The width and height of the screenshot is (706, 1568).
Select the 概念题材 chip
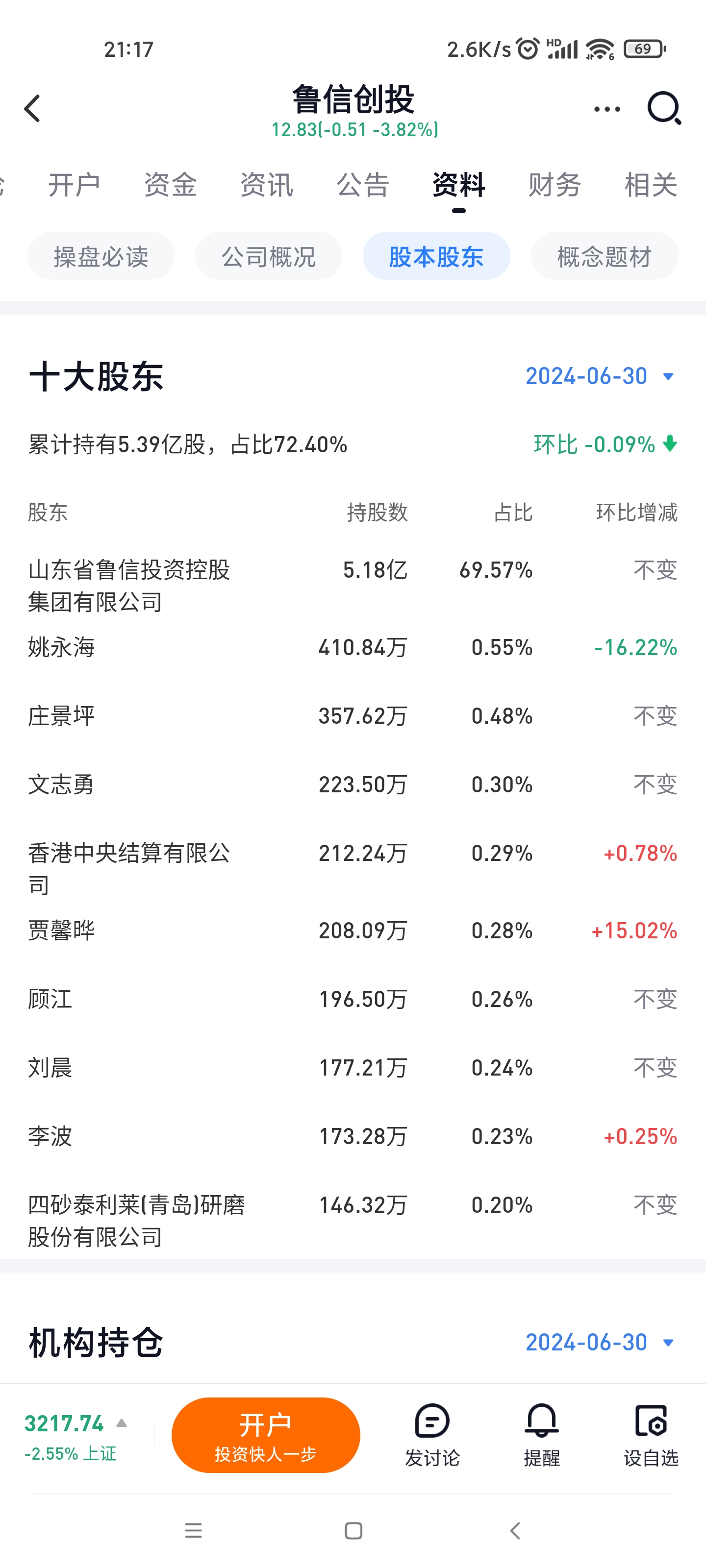pos(605,256)
